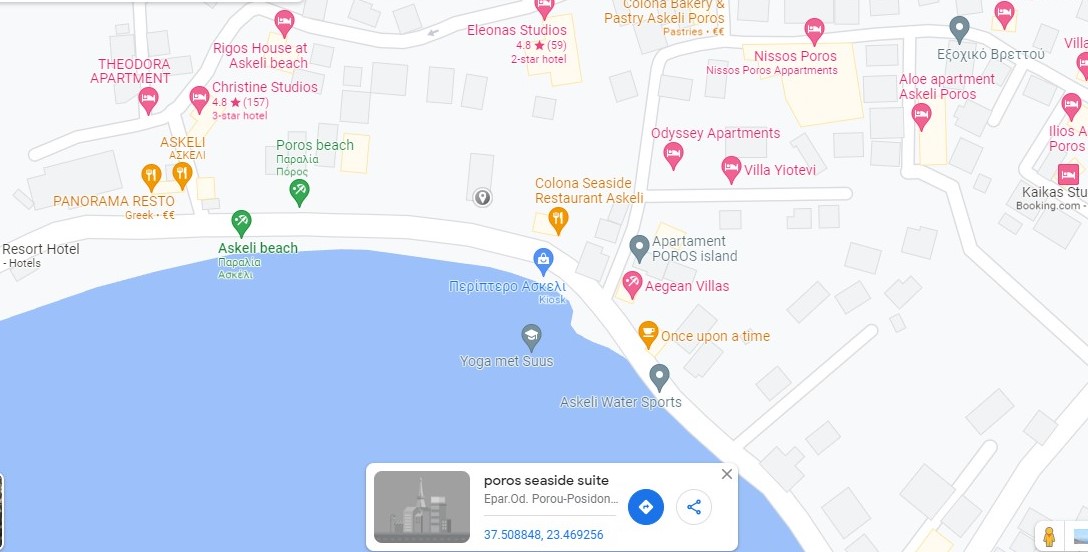This screenshot has width=1088, height=552.
Task: Get directions to poros seaside suite
Action: click(645, 507)
